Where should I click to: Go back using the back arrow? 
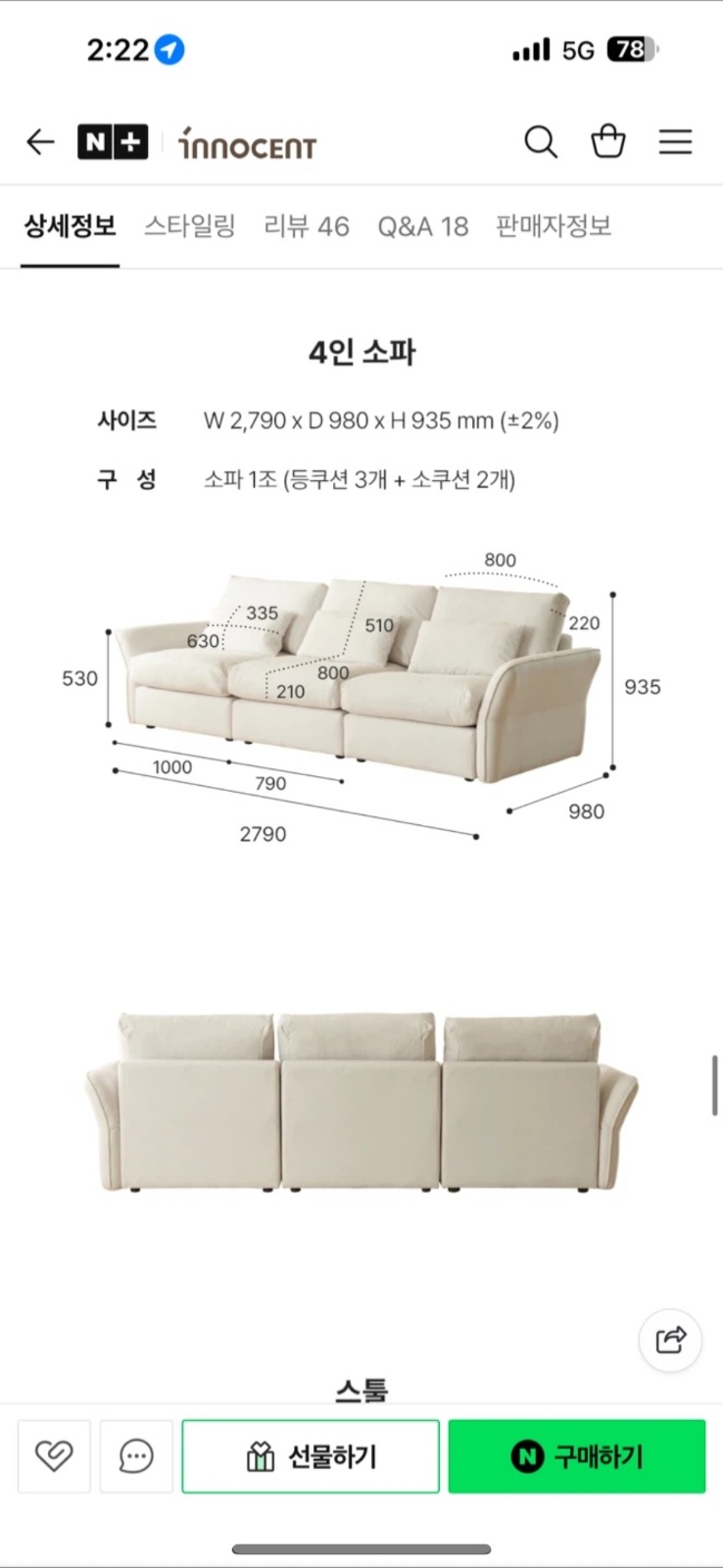click(40, 142)
